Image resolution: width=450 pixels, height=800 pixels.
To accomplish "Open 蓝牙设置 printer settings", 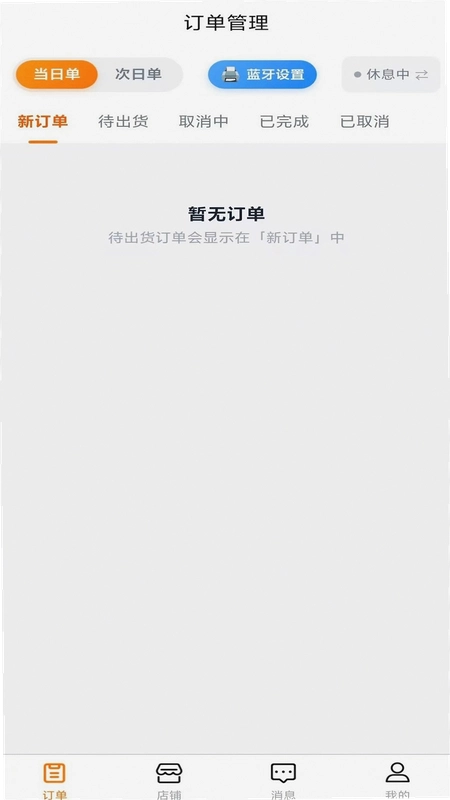I will coord(262,74).
